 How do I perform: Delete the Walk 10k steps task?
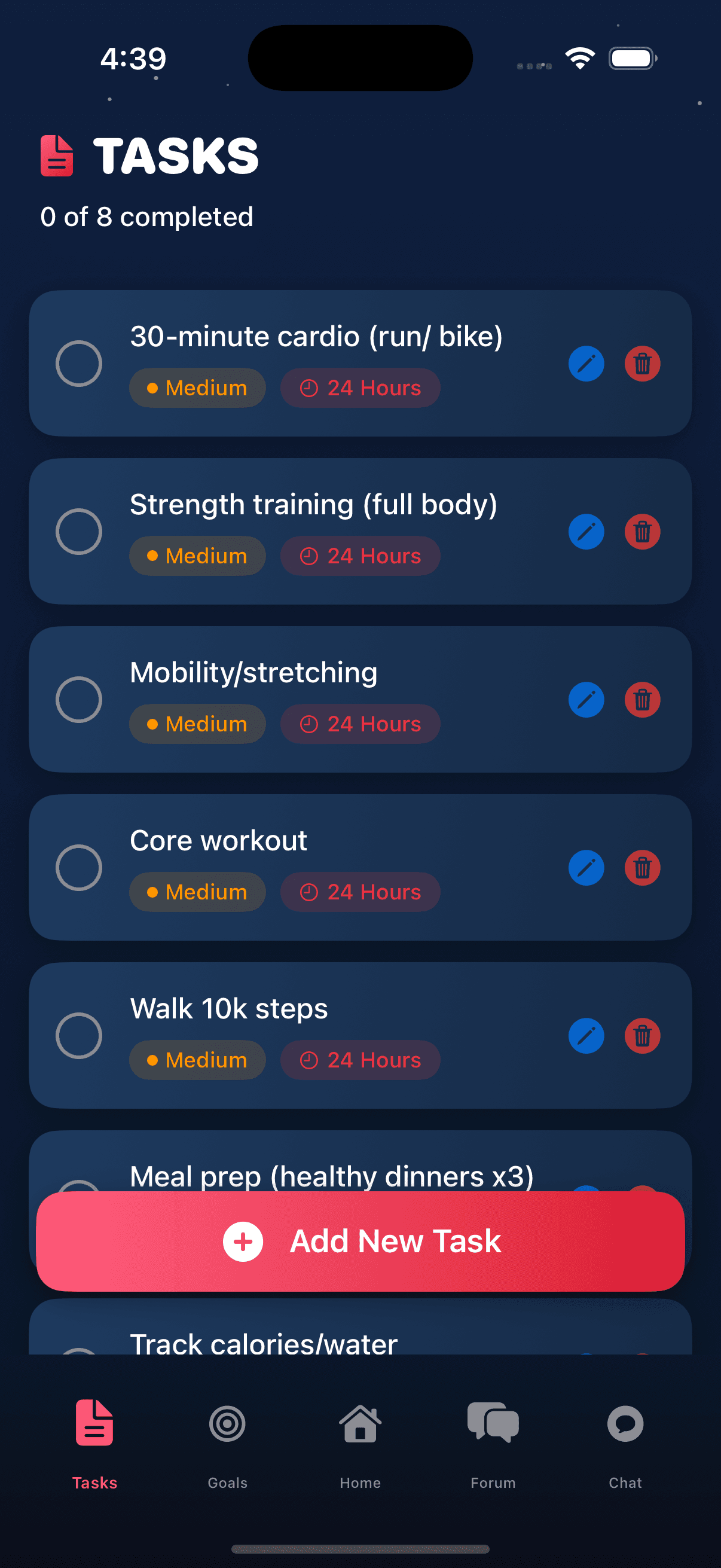click(642, 1035)
